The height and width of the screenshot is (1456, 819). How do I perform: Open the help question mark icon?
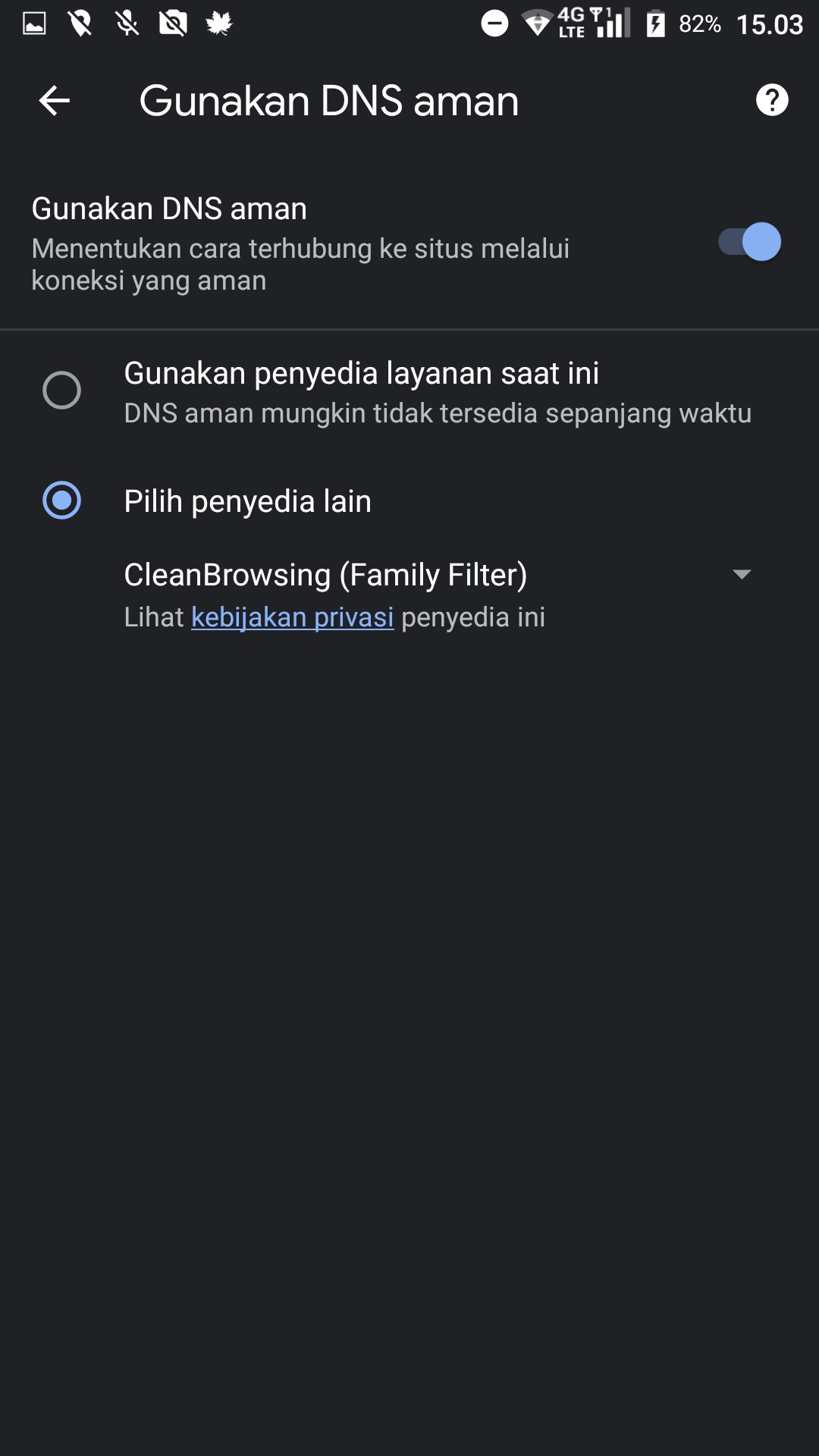[x=772, y=100]
